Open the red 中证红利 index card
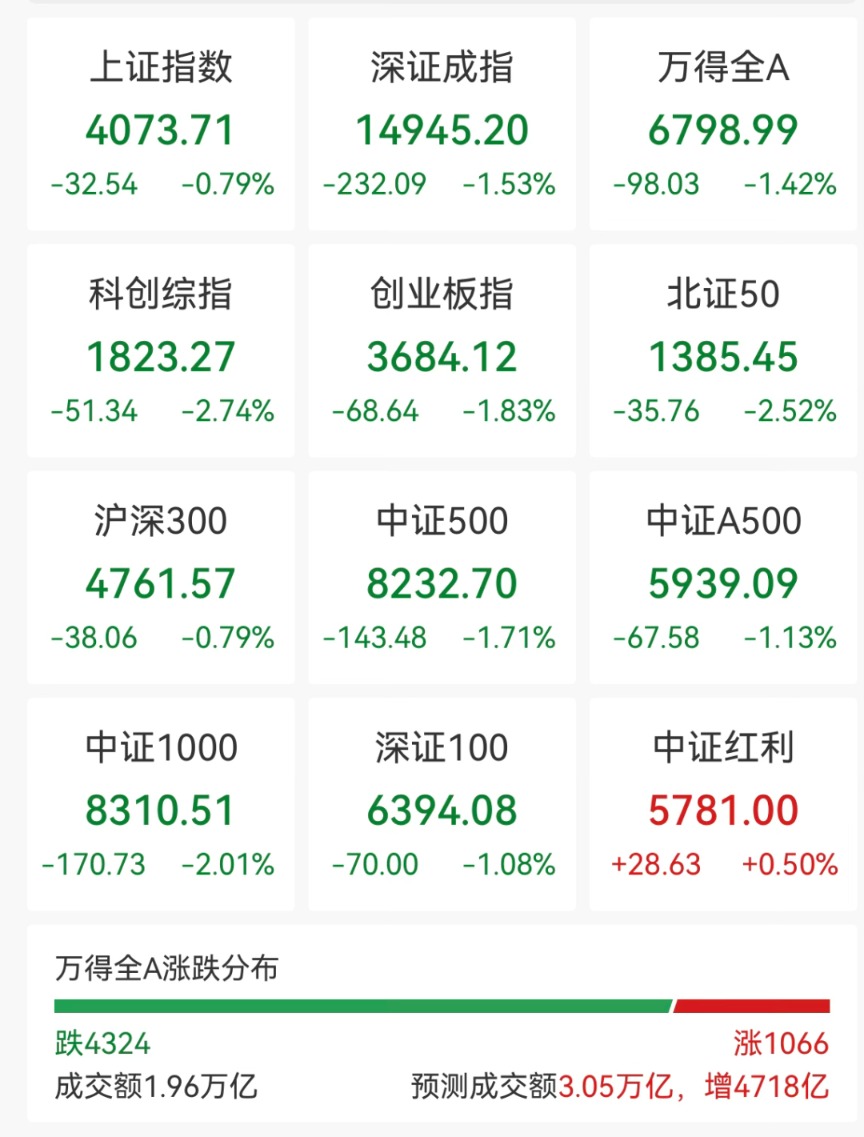 click(722, 800)
